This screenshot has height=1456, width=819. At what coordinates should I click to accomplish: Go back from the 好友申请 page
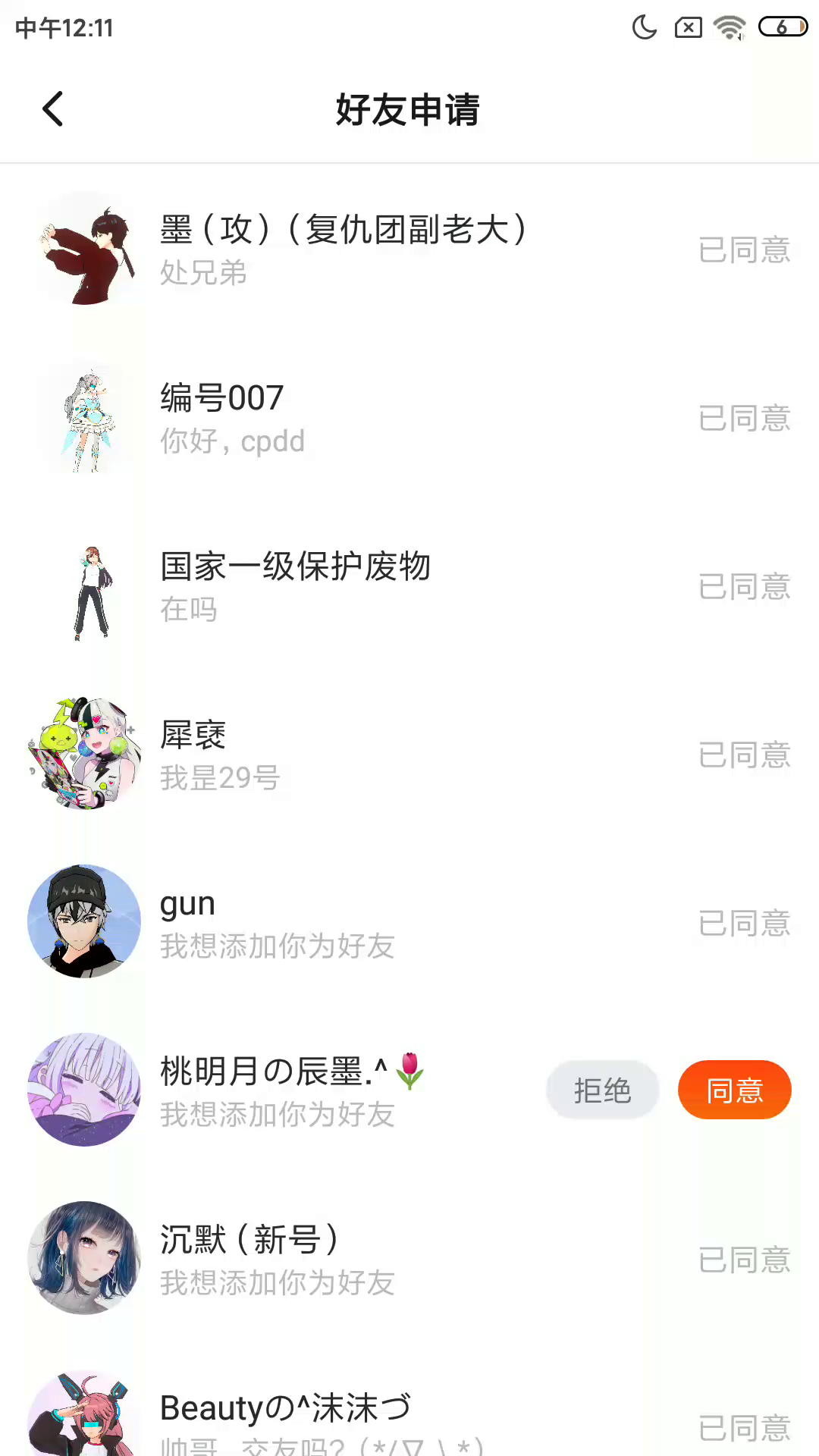53,109
